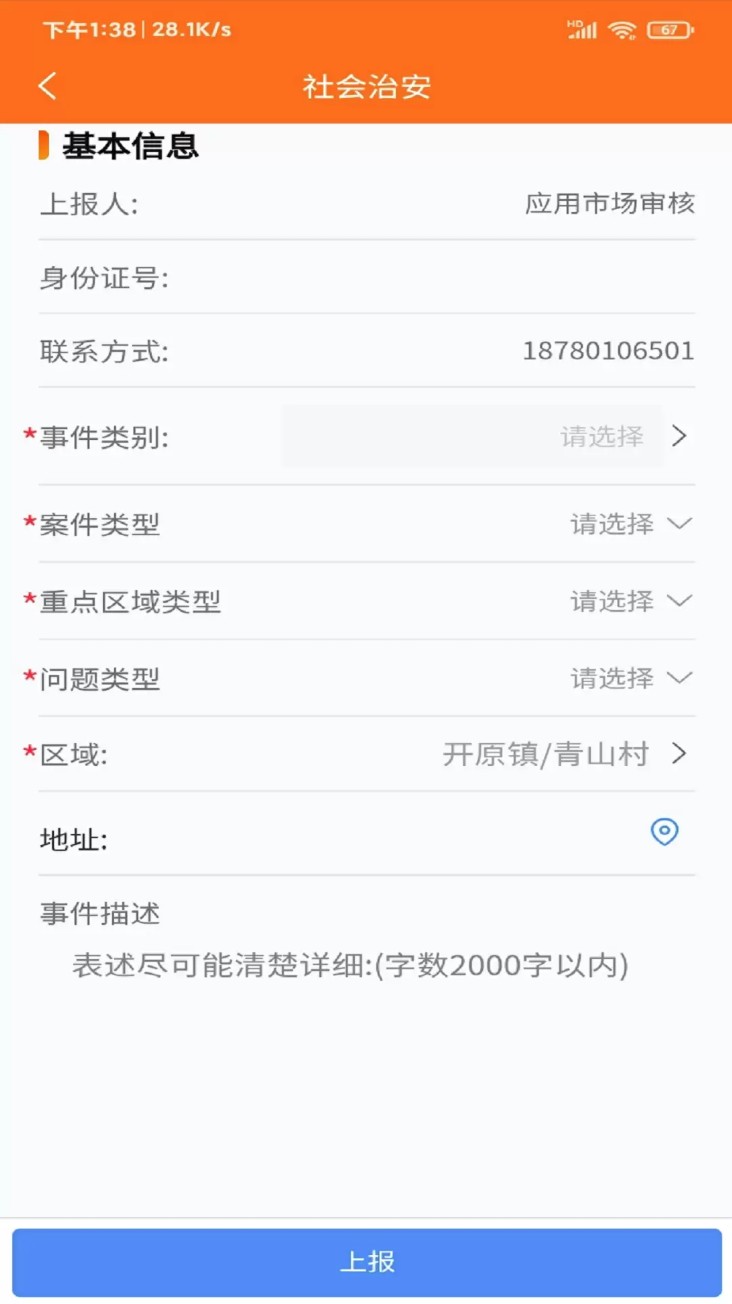Screen dimensions: 732x1304
Task: Select the required 事件类别 field
Action: tap(470, 435)
